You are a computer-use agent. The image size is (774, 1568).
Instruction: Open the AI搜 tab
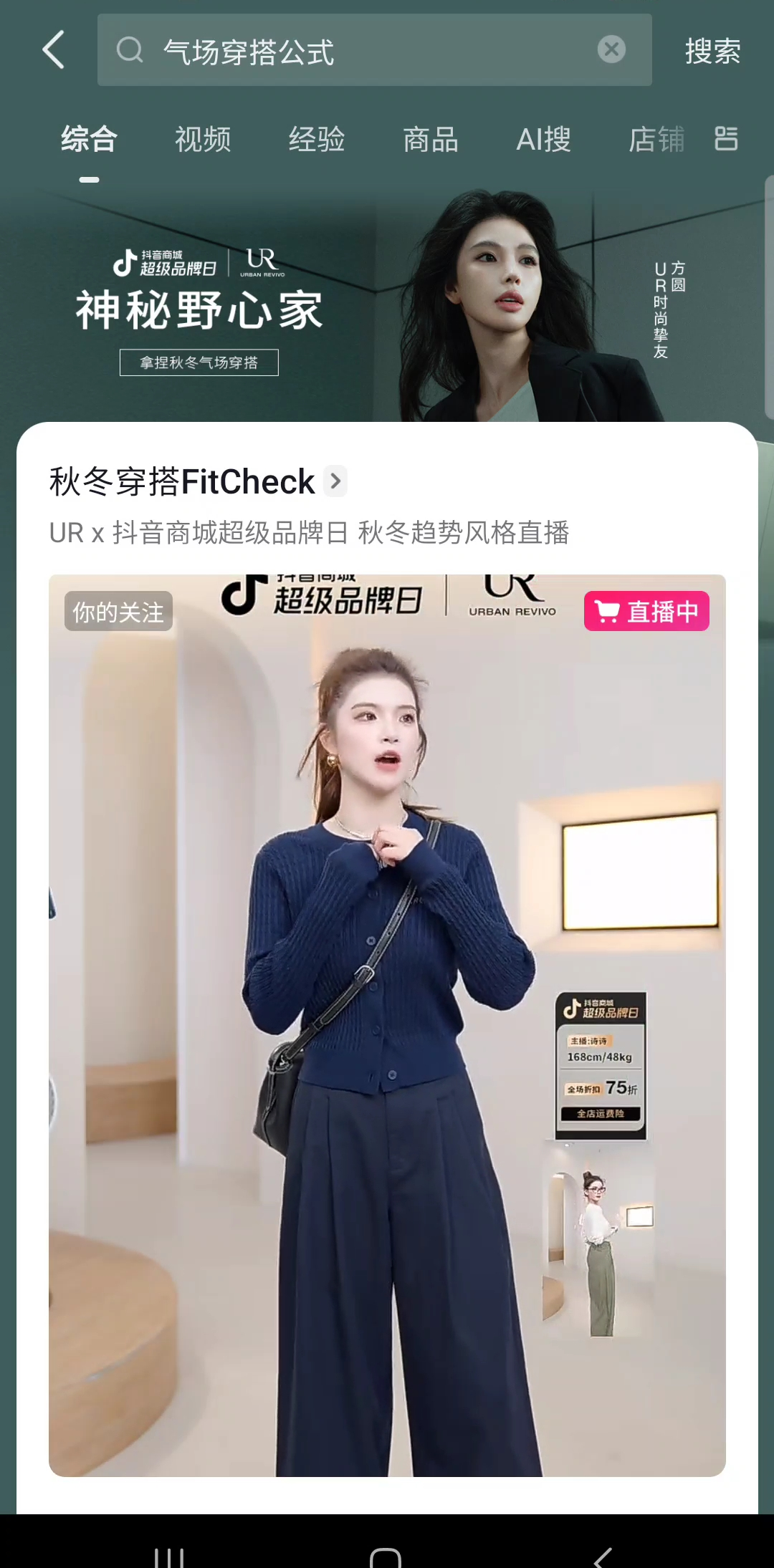[544, 139]
